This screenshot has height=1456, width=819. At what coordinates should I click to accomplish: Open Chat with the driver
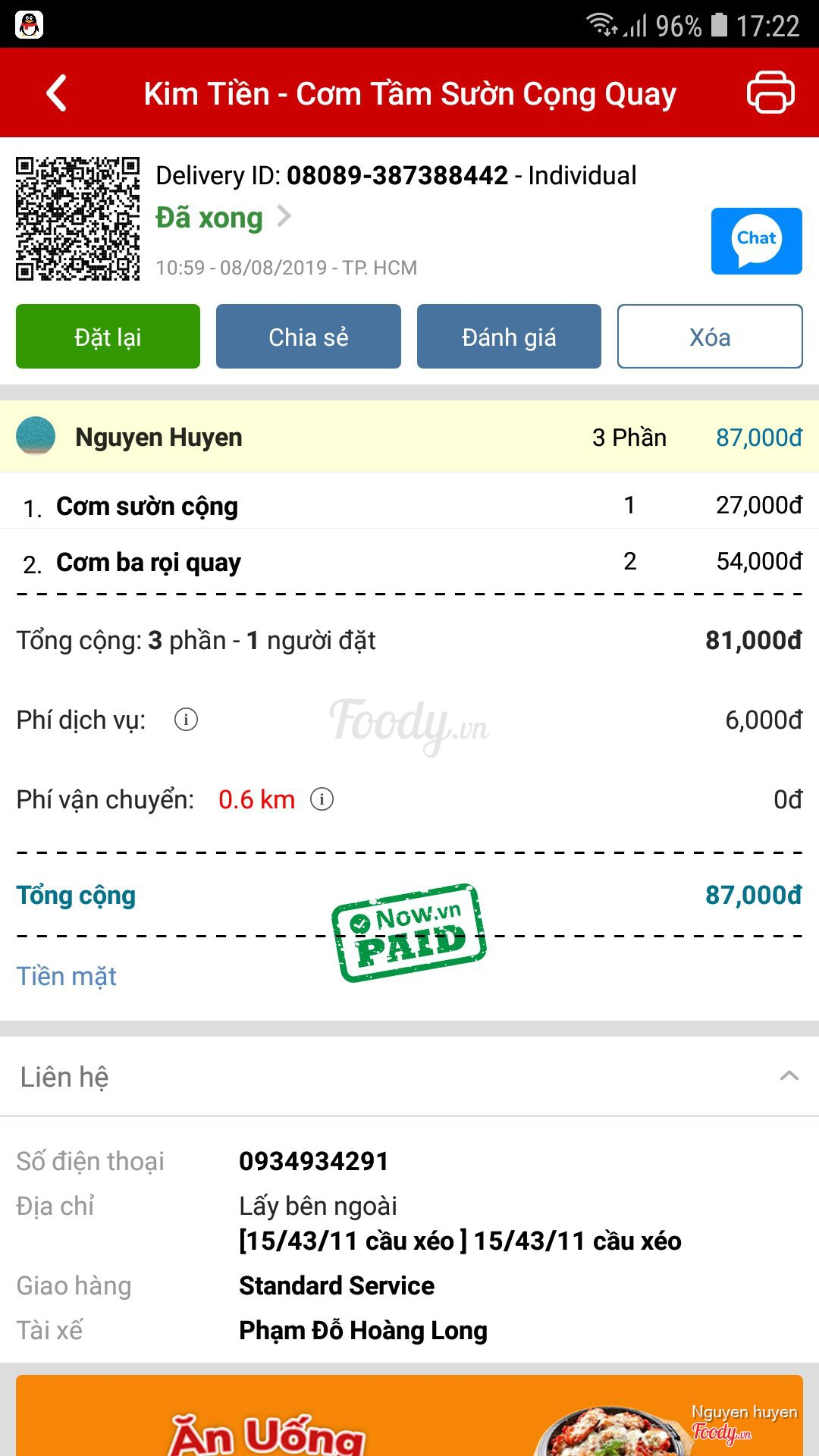(756, 241)
